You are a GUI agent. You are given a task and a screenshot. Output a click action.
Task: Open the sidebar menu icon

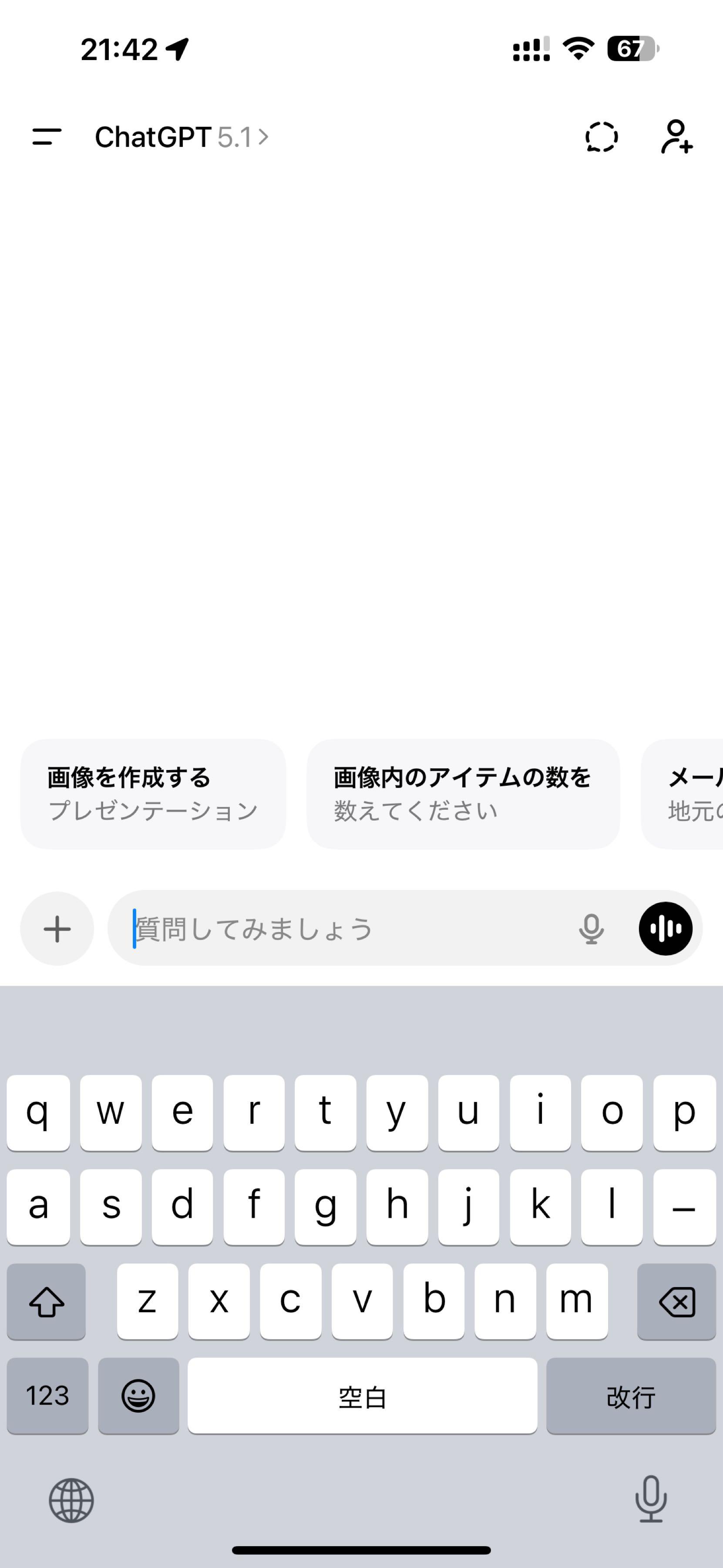point(47,137)
